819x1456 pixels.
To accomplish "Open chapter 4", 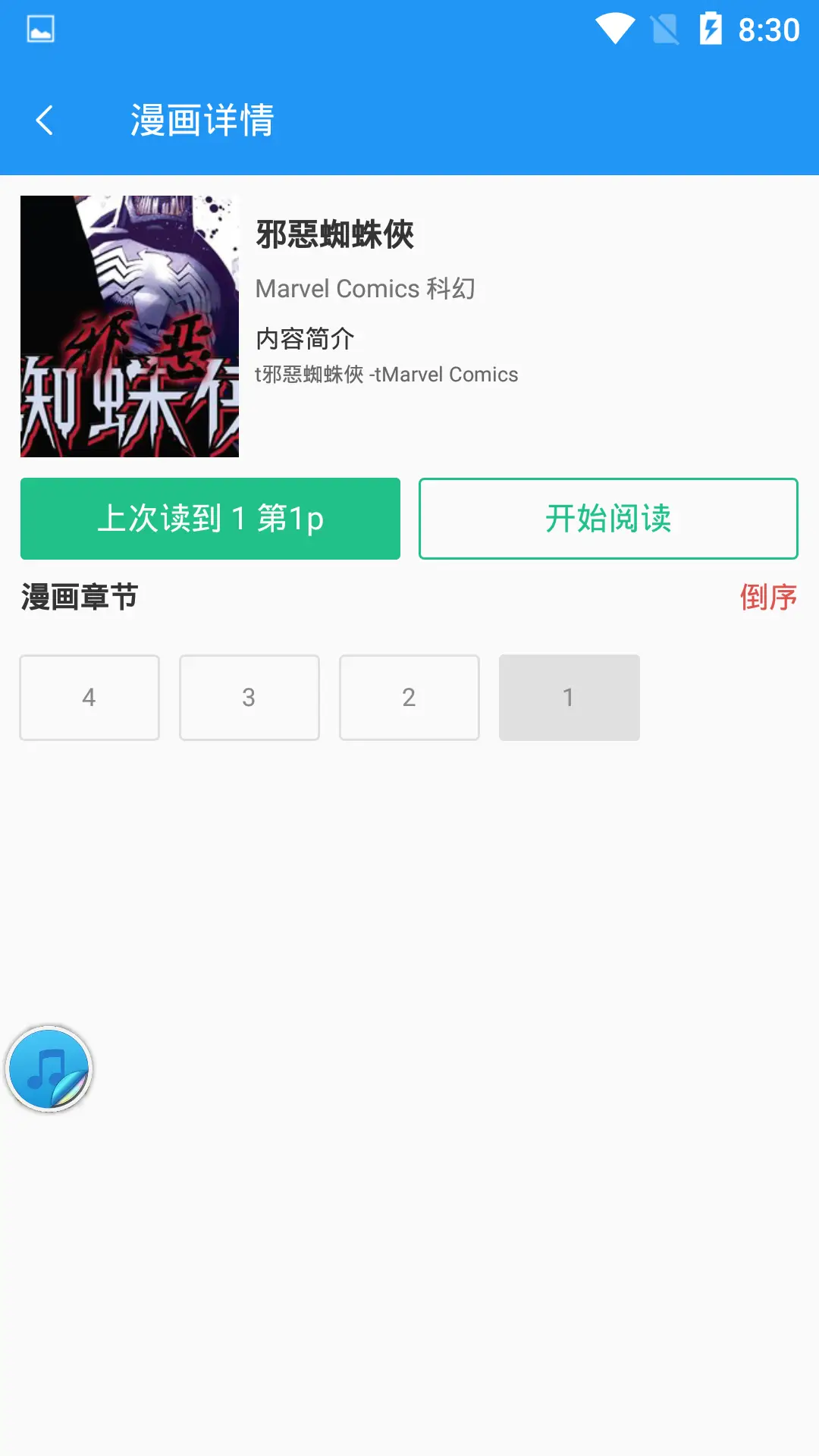I will (x=89, y=698).
